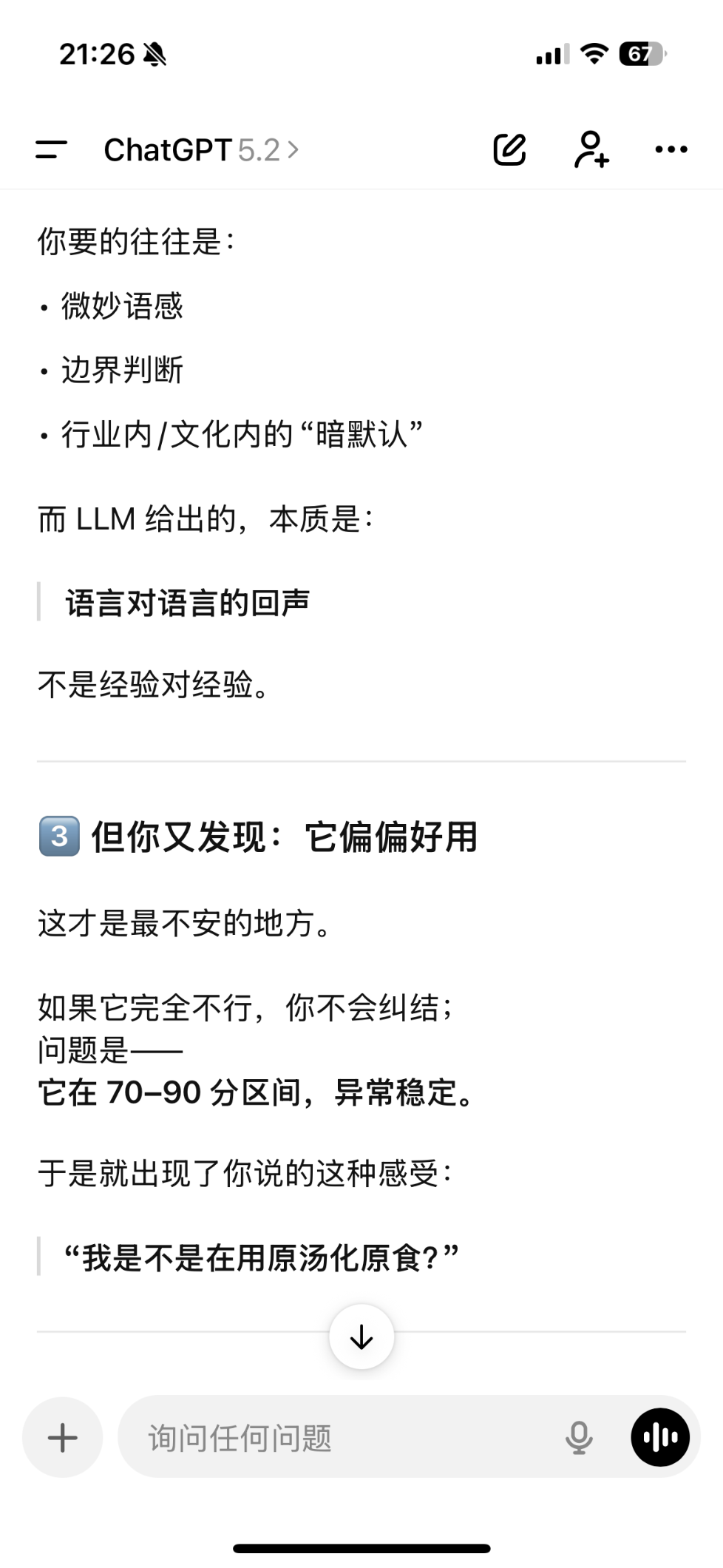The image size is (723, 1568).
Task: Tap the add people icon
Action: click(591, 150)
